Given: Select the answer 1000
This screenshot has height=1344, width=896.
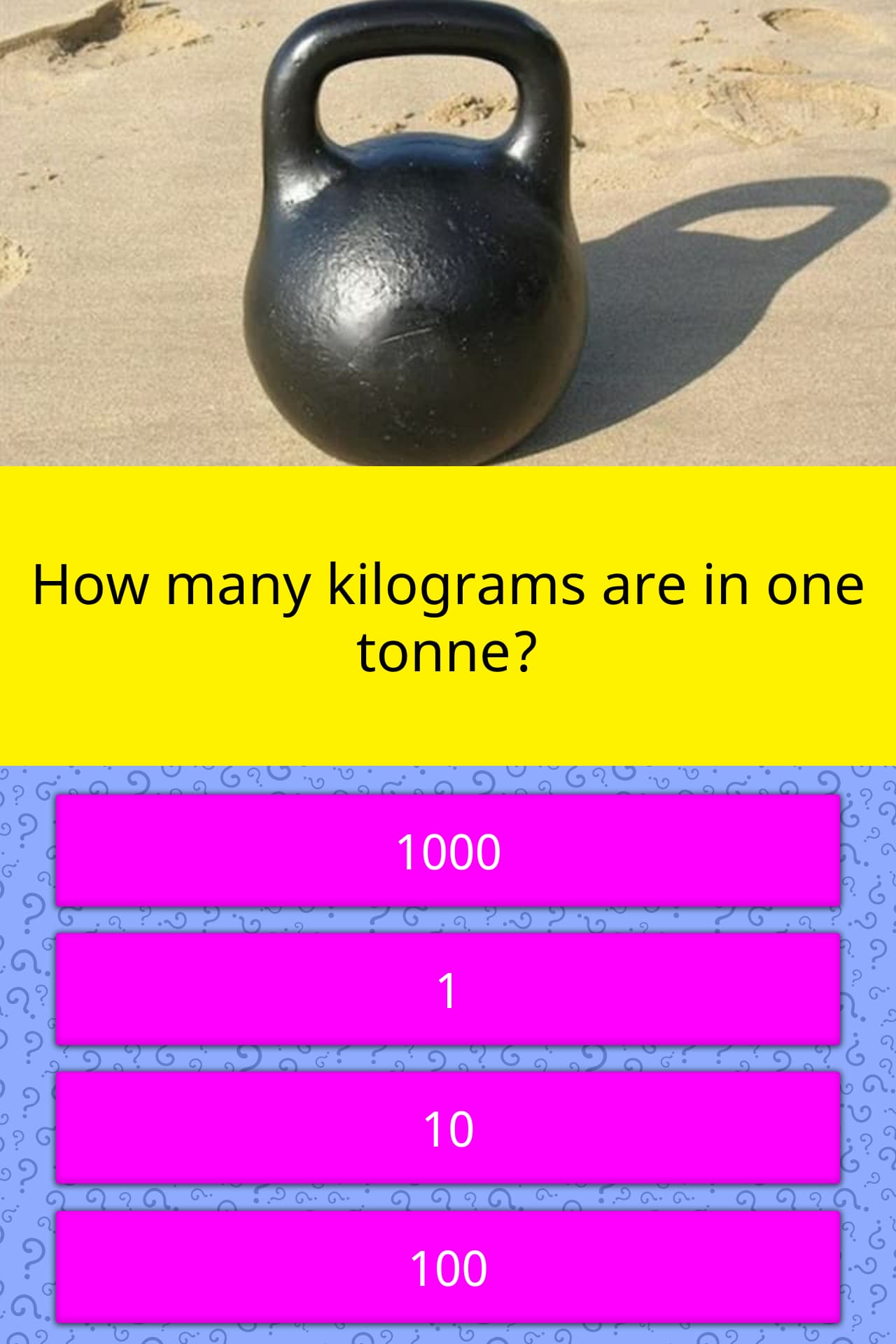Looking at the screenshot, I should coord(448,850).
